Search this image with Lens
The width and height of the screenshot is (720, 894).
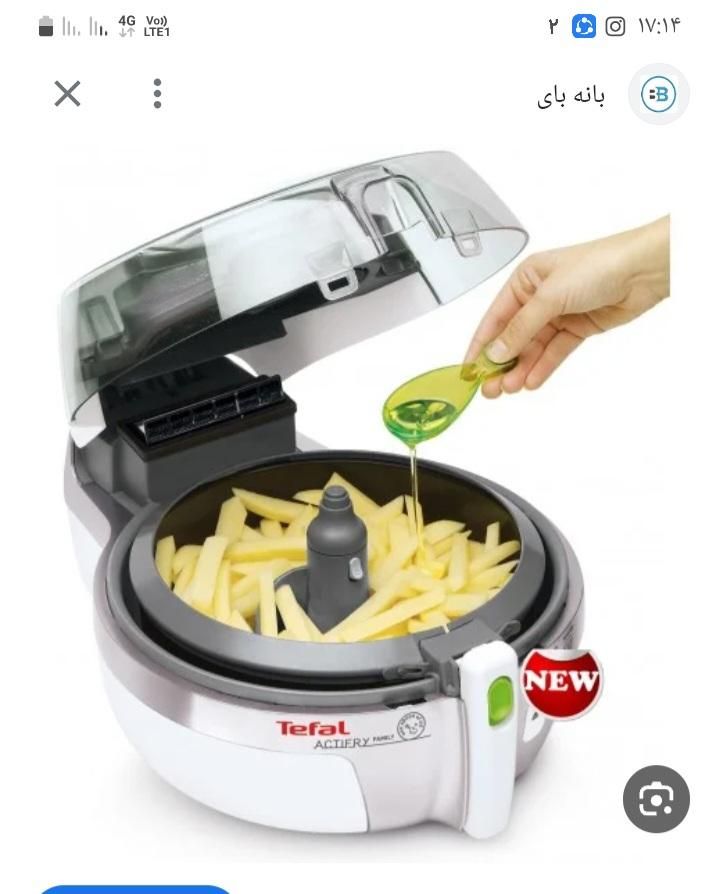[656, 798]
